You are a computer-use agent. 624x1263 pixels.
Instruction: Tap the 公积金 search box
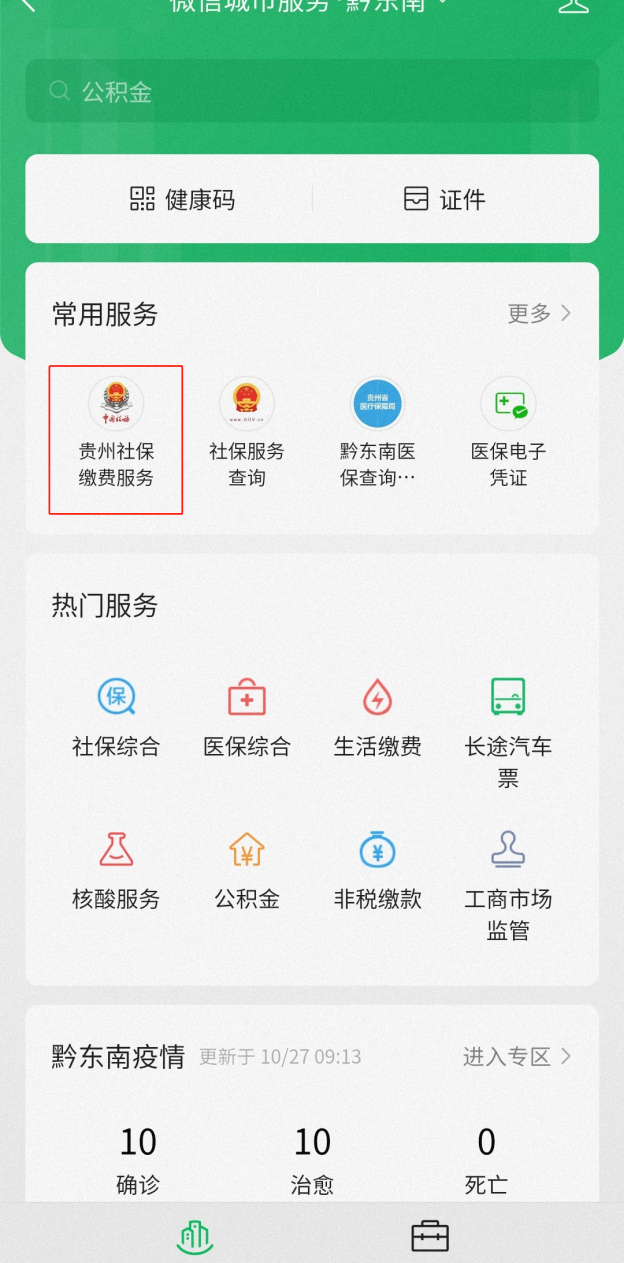pyautogui.click(x=311, y=92)
